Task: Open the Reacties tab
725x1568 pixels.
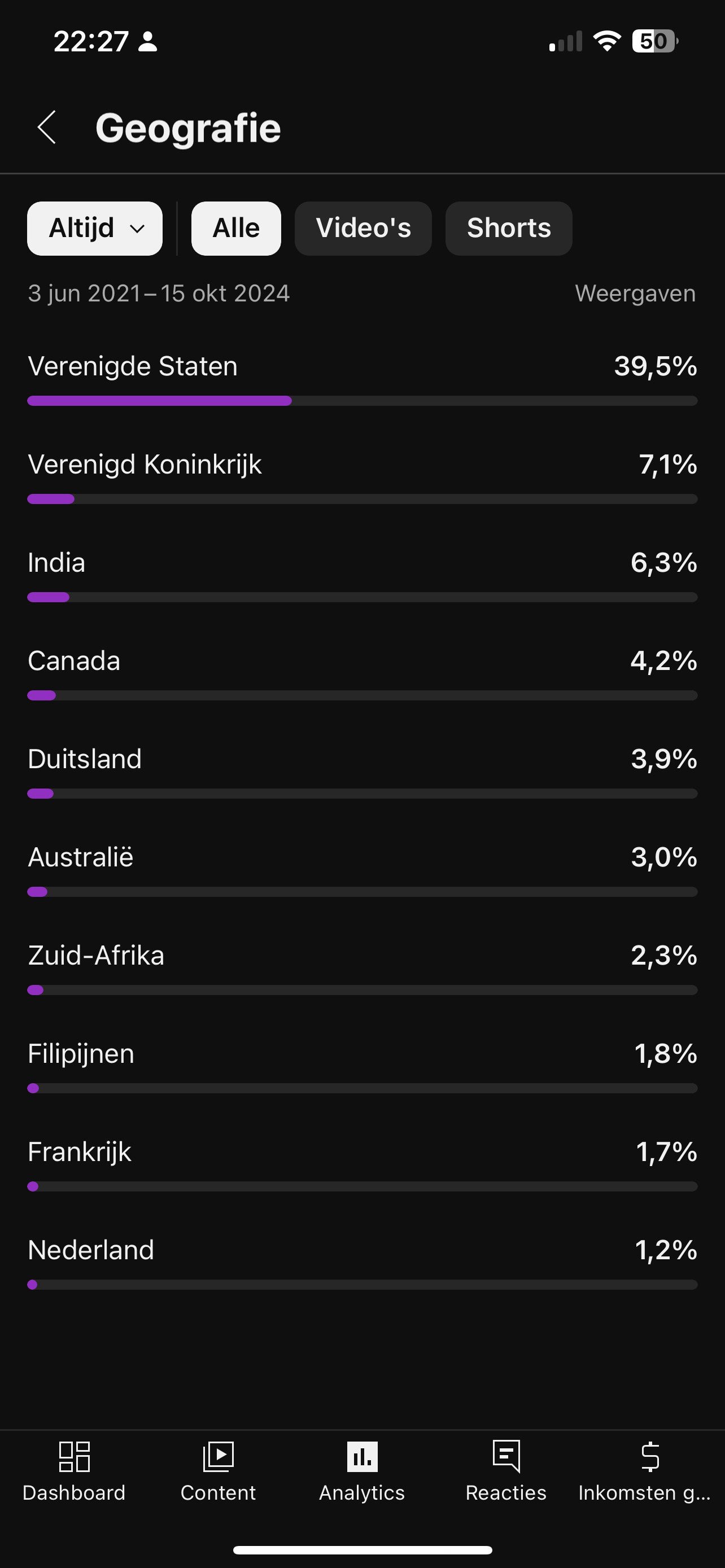Action: click(x=506, y=1472)
